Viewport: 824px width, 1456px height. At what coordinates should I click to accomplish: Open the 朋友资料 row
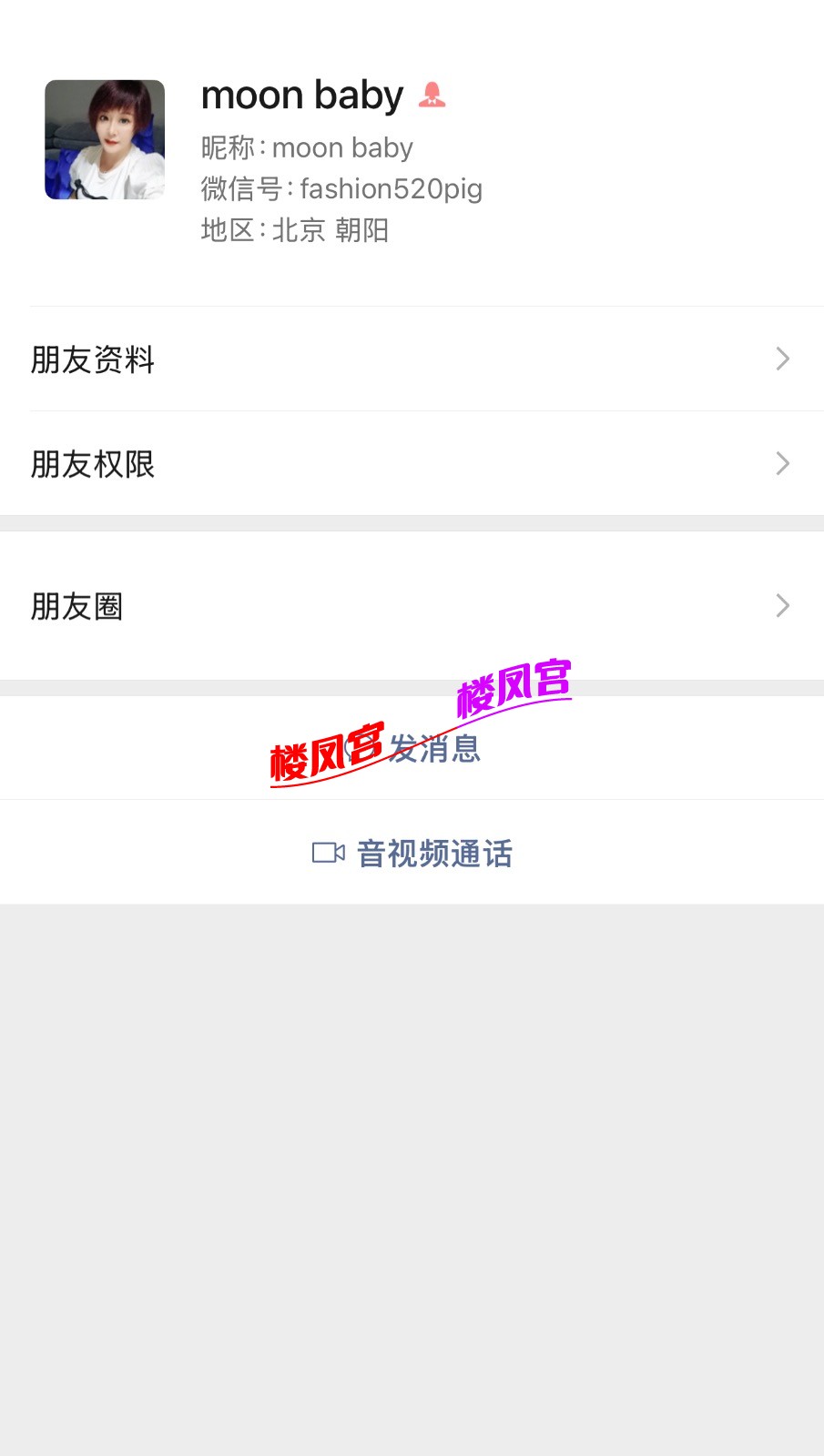[412, 359]
